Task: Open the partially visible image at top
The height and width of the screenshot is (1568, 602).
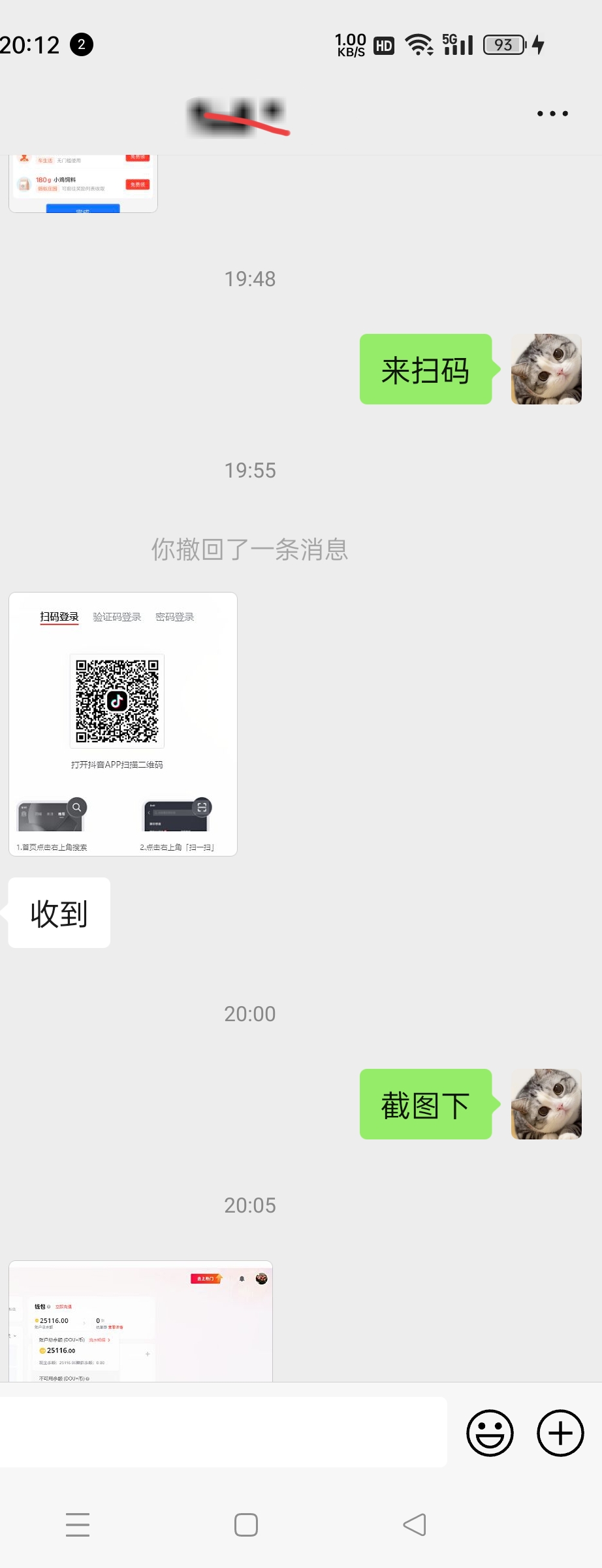Action: [83, 184]
